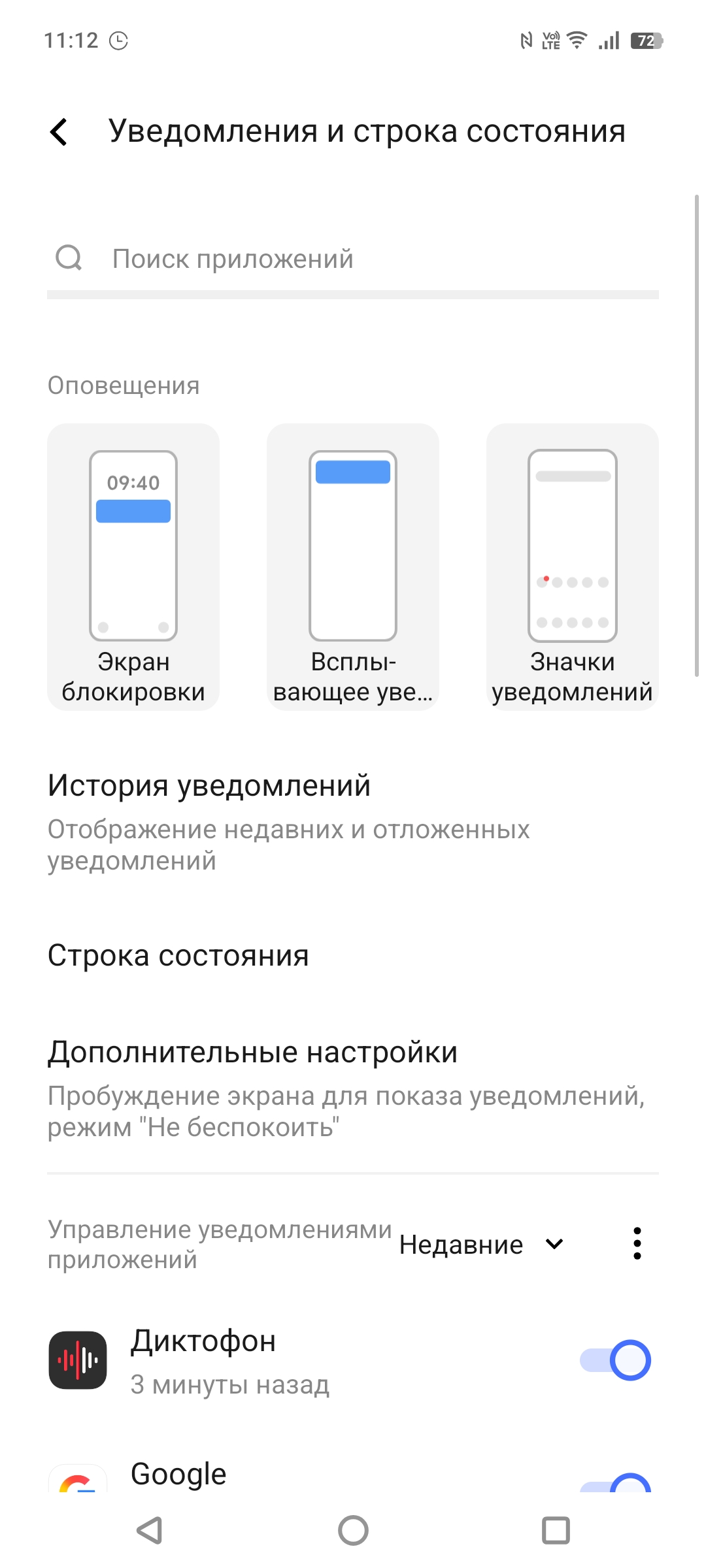Open the Всплывающее уведомление card

click(353, 566)
